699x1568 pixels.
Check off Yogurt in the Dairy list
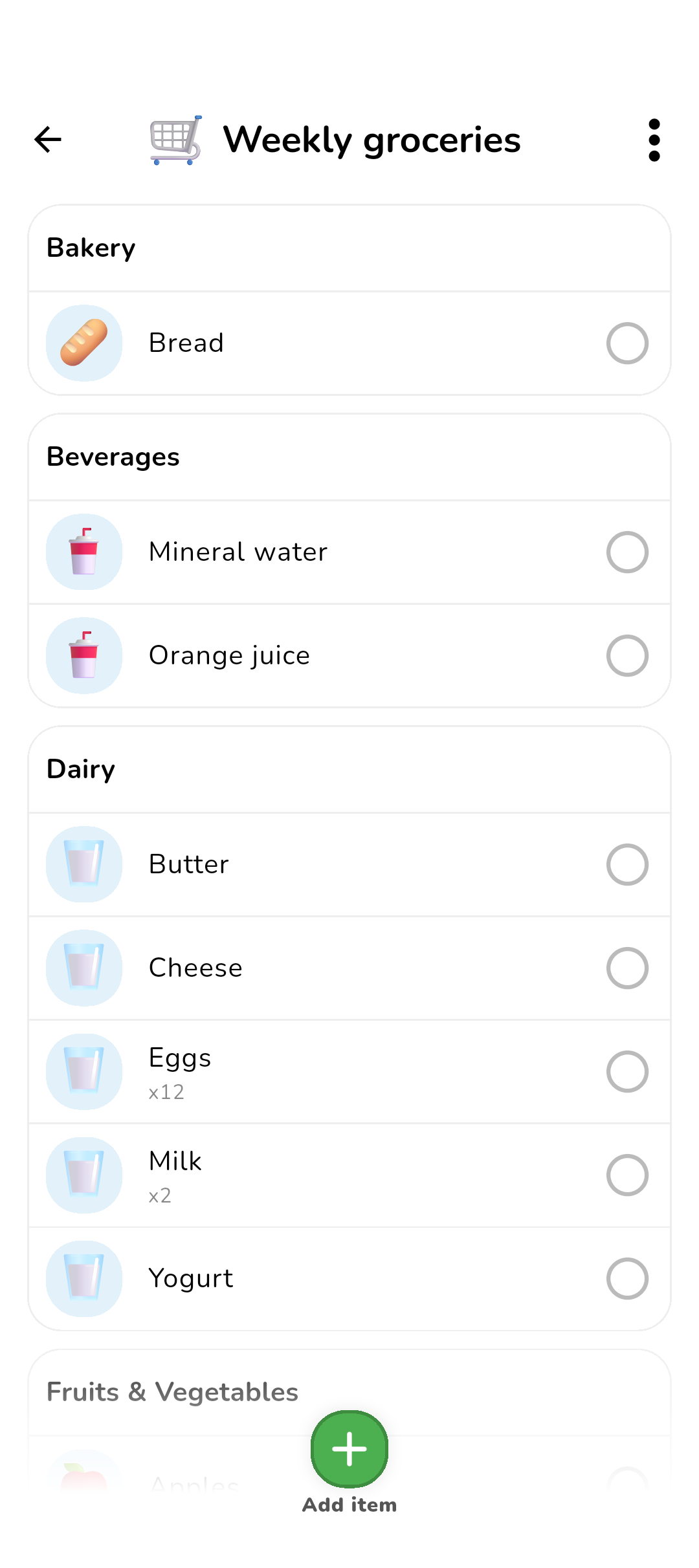627,1278
